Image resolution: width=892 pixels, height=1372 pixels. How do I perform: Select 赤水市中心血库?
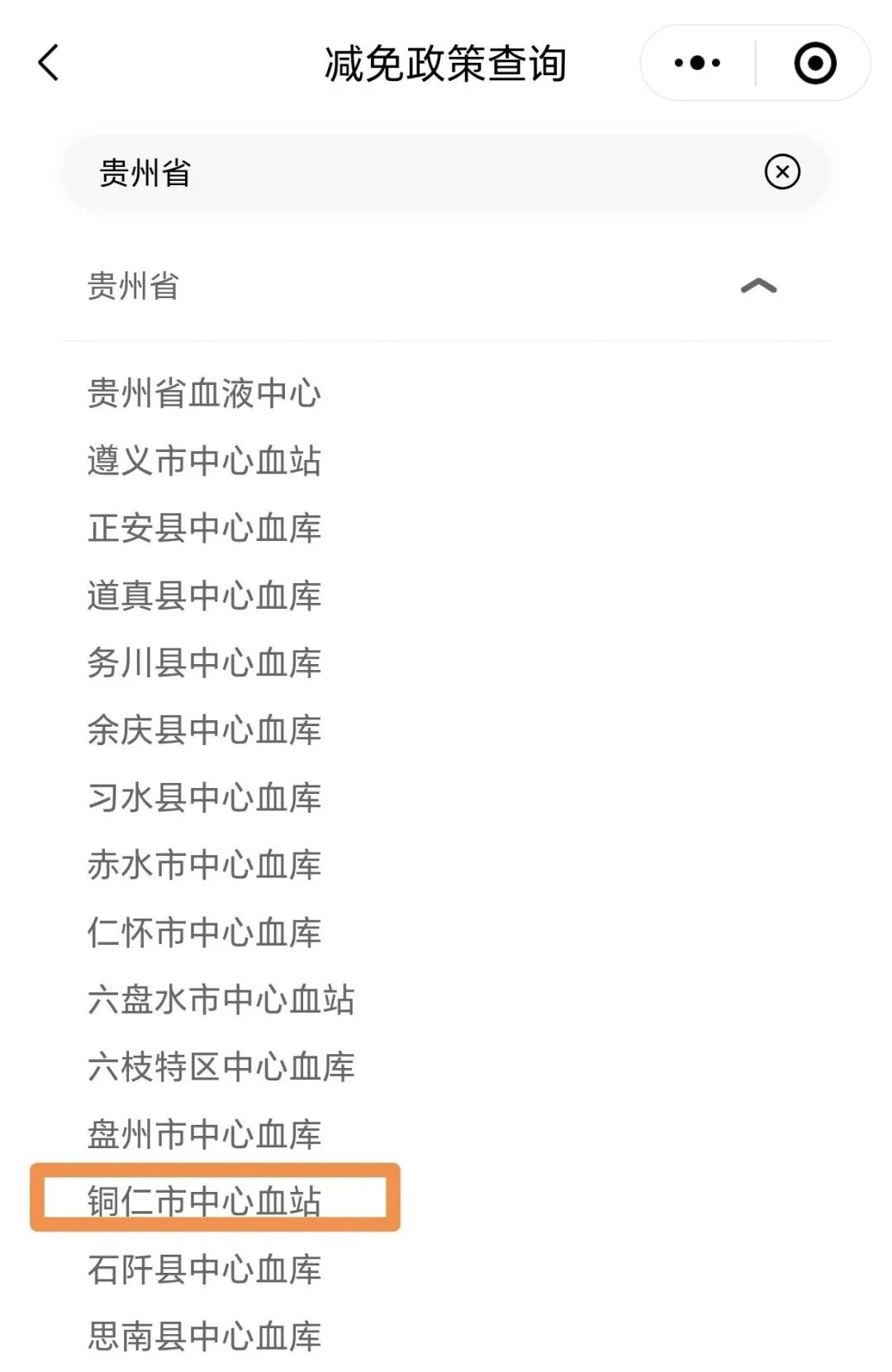coord(204,865)
